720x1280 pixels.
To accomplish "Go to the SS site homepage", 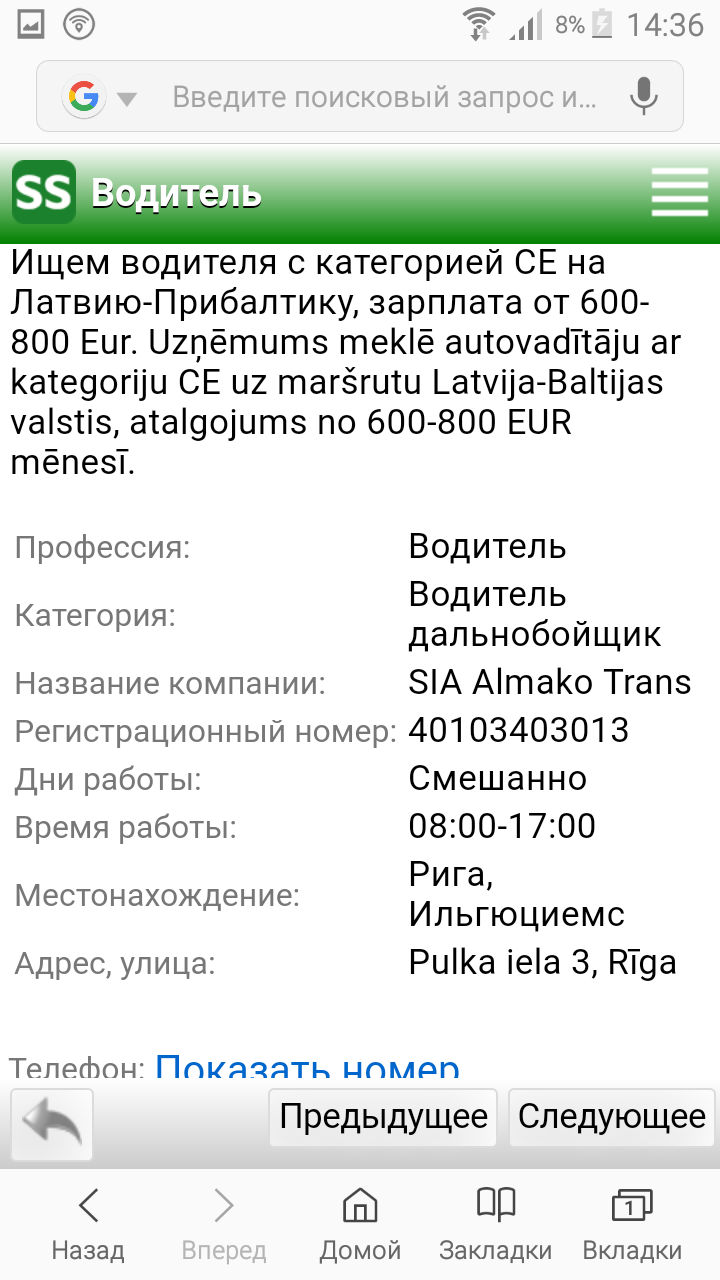I will 44,192.
